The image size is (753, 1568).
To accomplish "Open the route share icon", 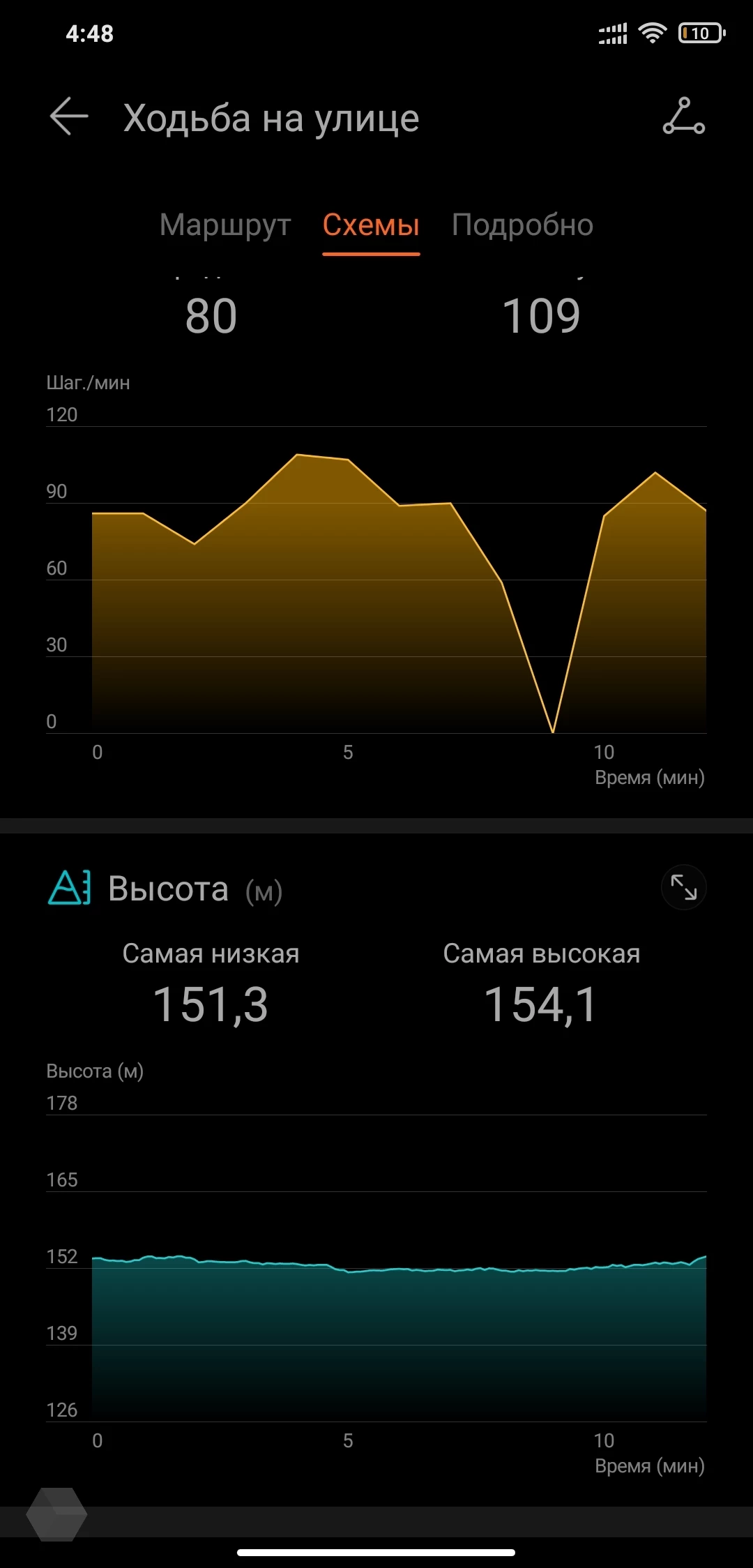I will click(683, 116).
